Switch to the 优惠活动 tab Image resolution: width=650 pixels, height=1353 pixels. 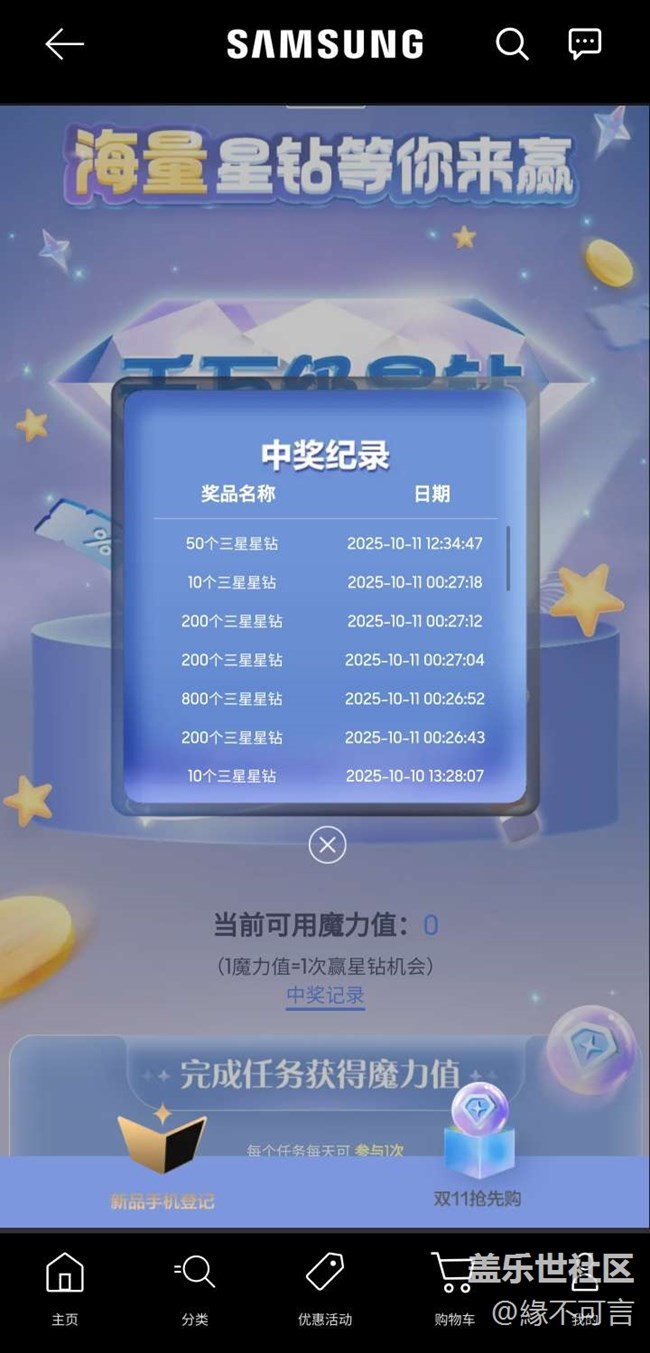coord(325,1288)
